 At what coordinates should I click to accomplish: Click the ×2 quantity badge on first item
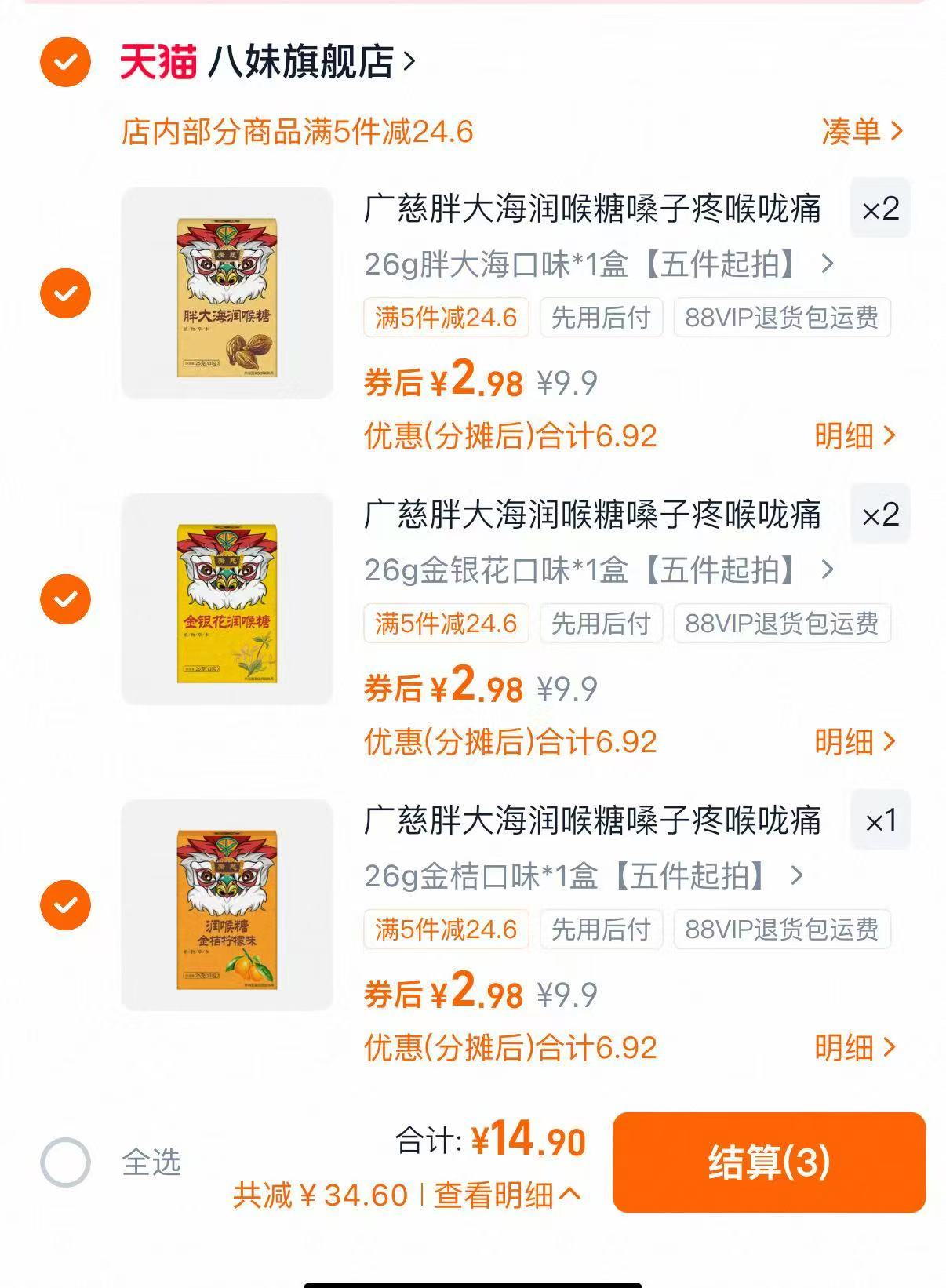click(x=880, y=209)
